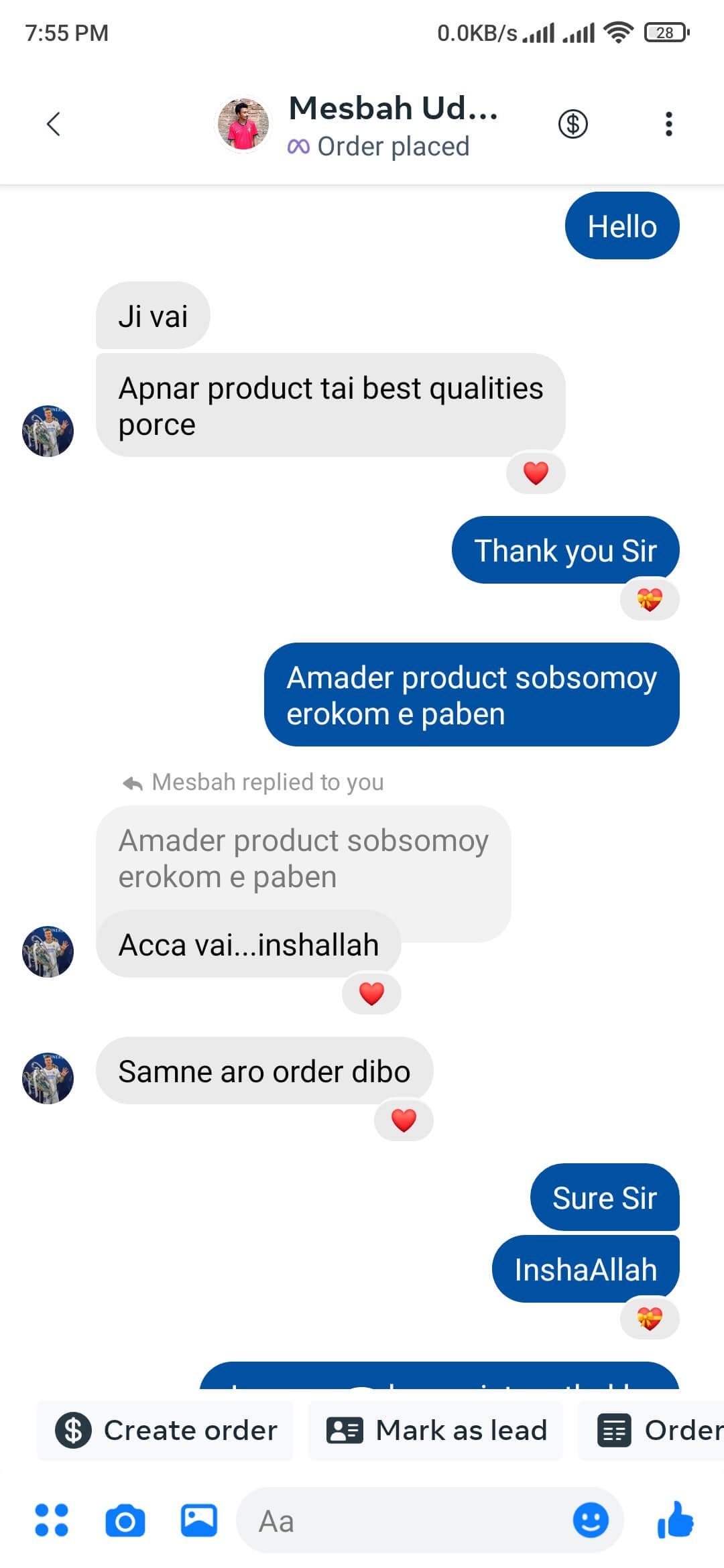Screen dimensions: 724x1568
Task: Open the emoji picker
Action: click(x=591, y=1520)
